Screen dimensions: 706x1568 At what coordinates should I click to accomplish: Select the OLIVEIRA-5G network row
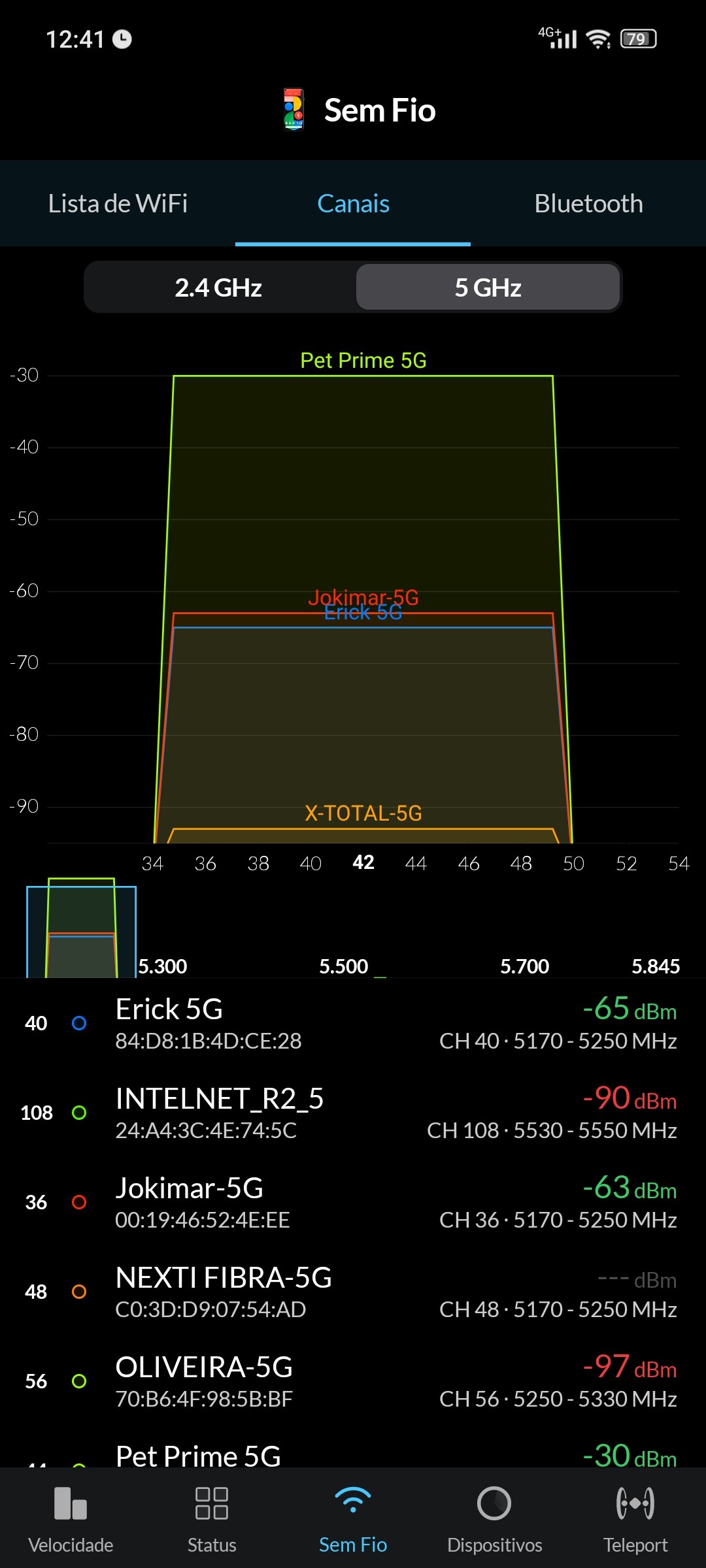[353, 1381]
